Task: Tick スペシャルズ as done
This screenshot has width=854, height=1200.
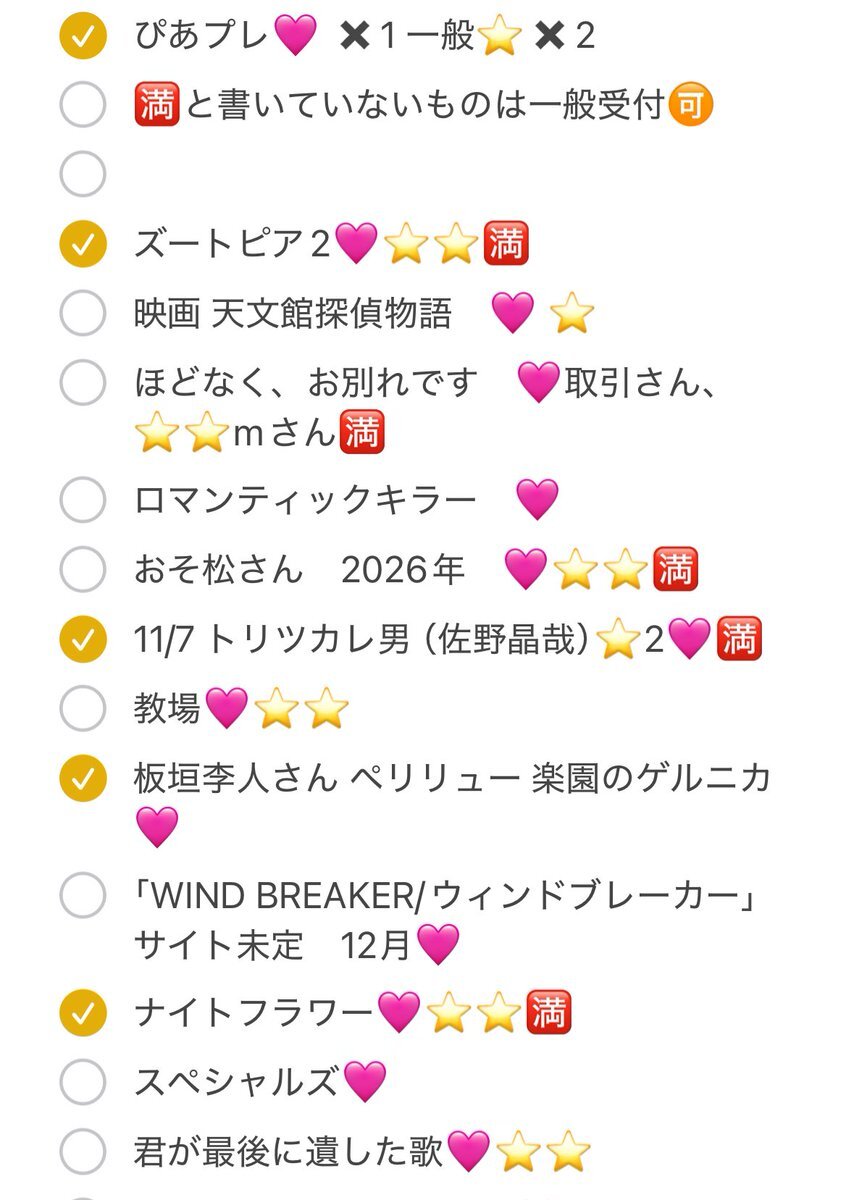Action: point(83,1082)
